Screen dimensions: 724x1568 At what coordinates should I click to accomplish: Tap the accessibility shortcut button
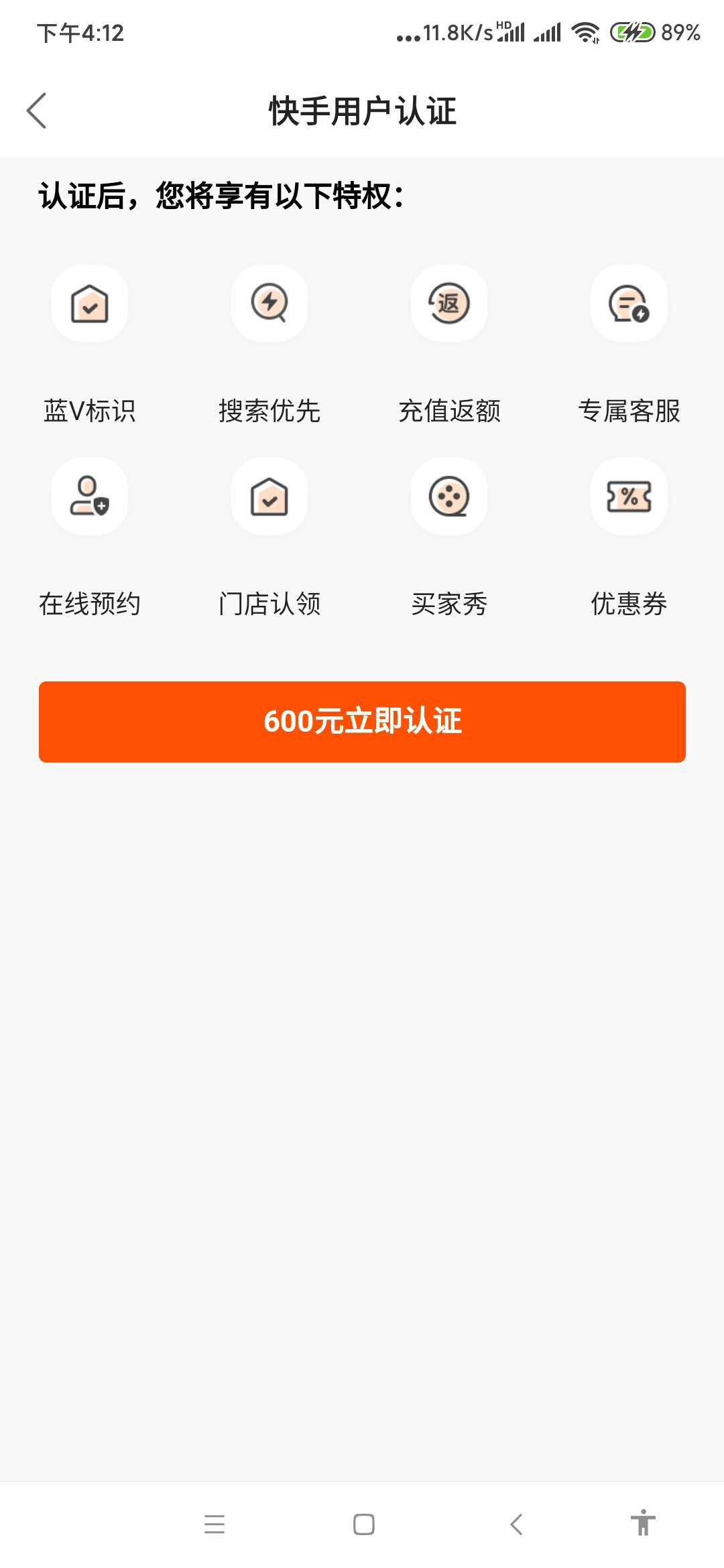coord(643,1522)
